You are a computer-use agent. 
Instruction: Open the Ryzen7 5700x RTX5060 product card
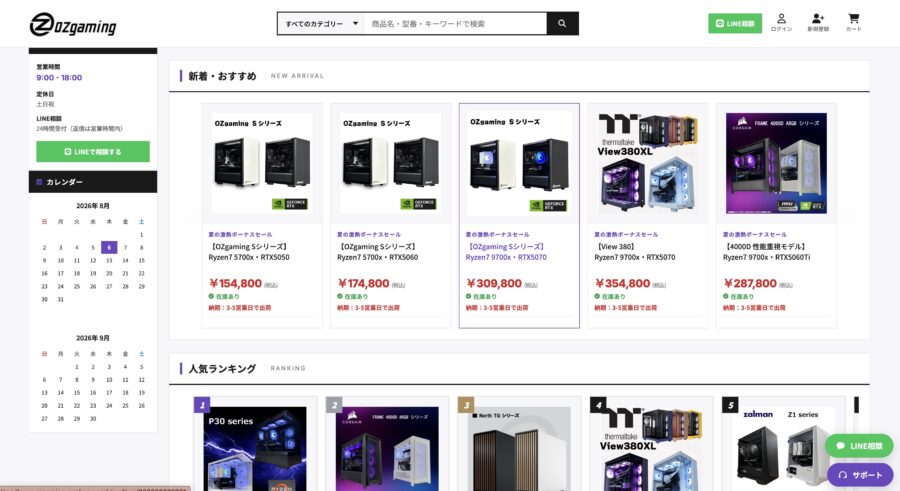pos(390,215)
